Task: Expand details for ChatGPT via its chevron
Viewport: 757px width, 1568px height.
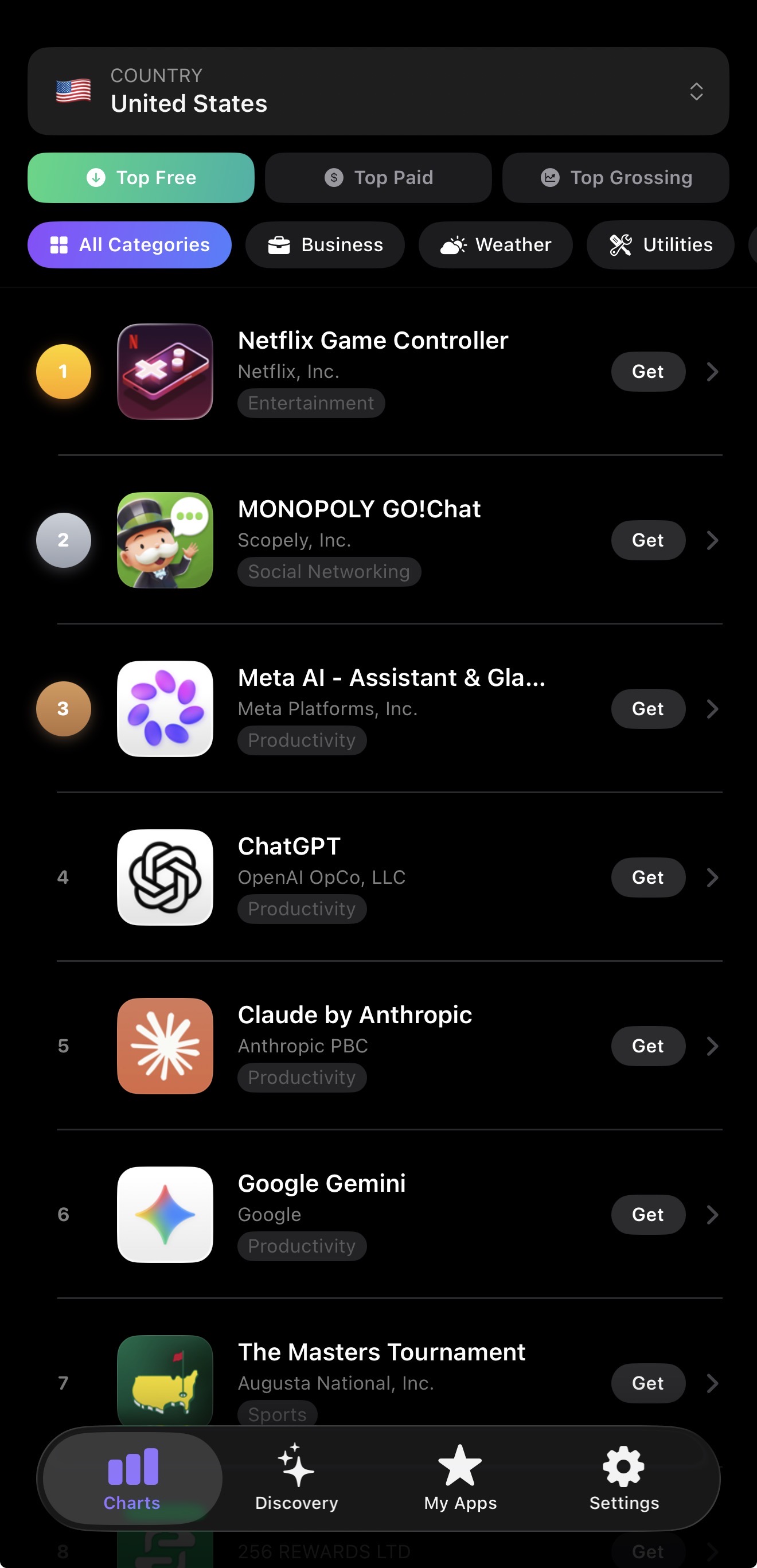Action: 712,877
